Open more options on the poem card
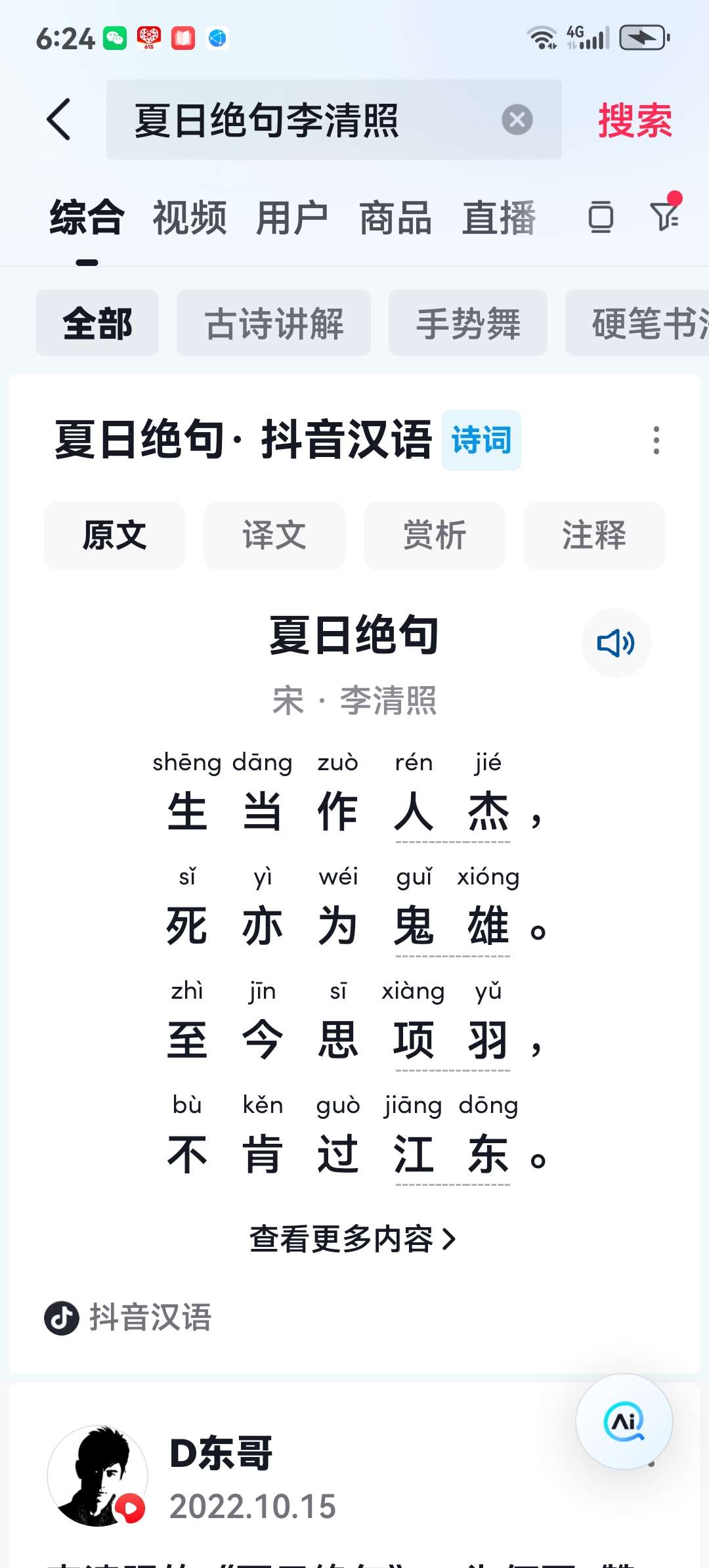 656,440
